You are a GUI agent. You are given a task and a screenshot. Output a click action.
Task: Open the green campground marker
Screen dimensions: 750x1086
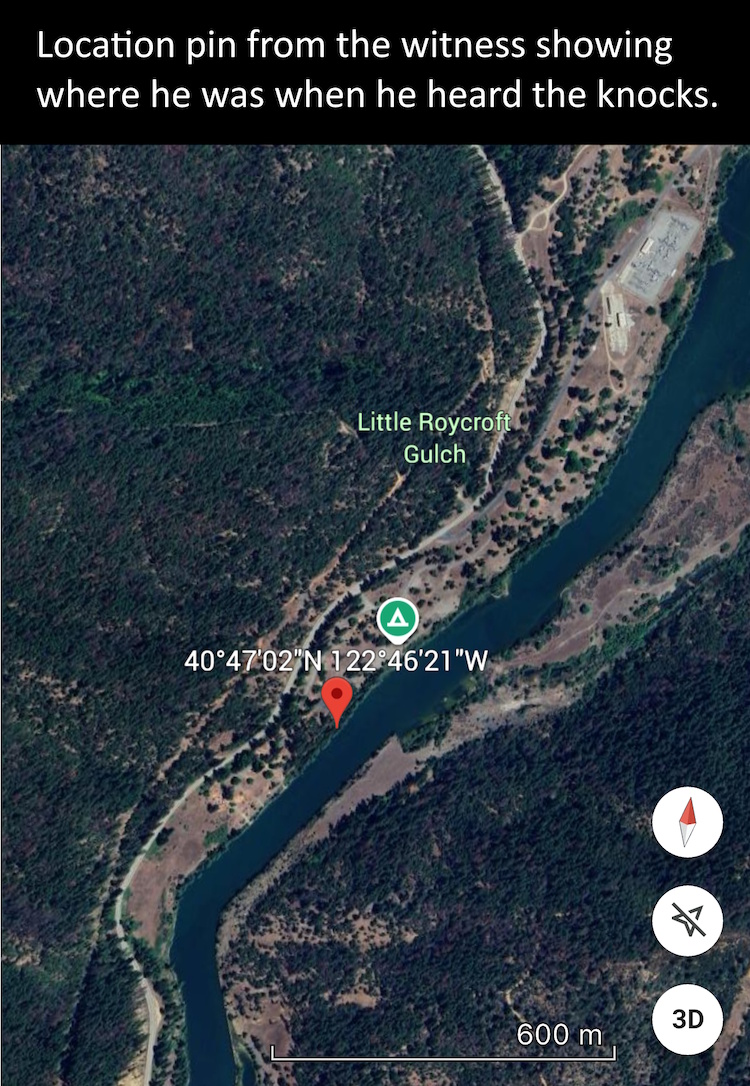pyautogui.click(x=397, y=619)
